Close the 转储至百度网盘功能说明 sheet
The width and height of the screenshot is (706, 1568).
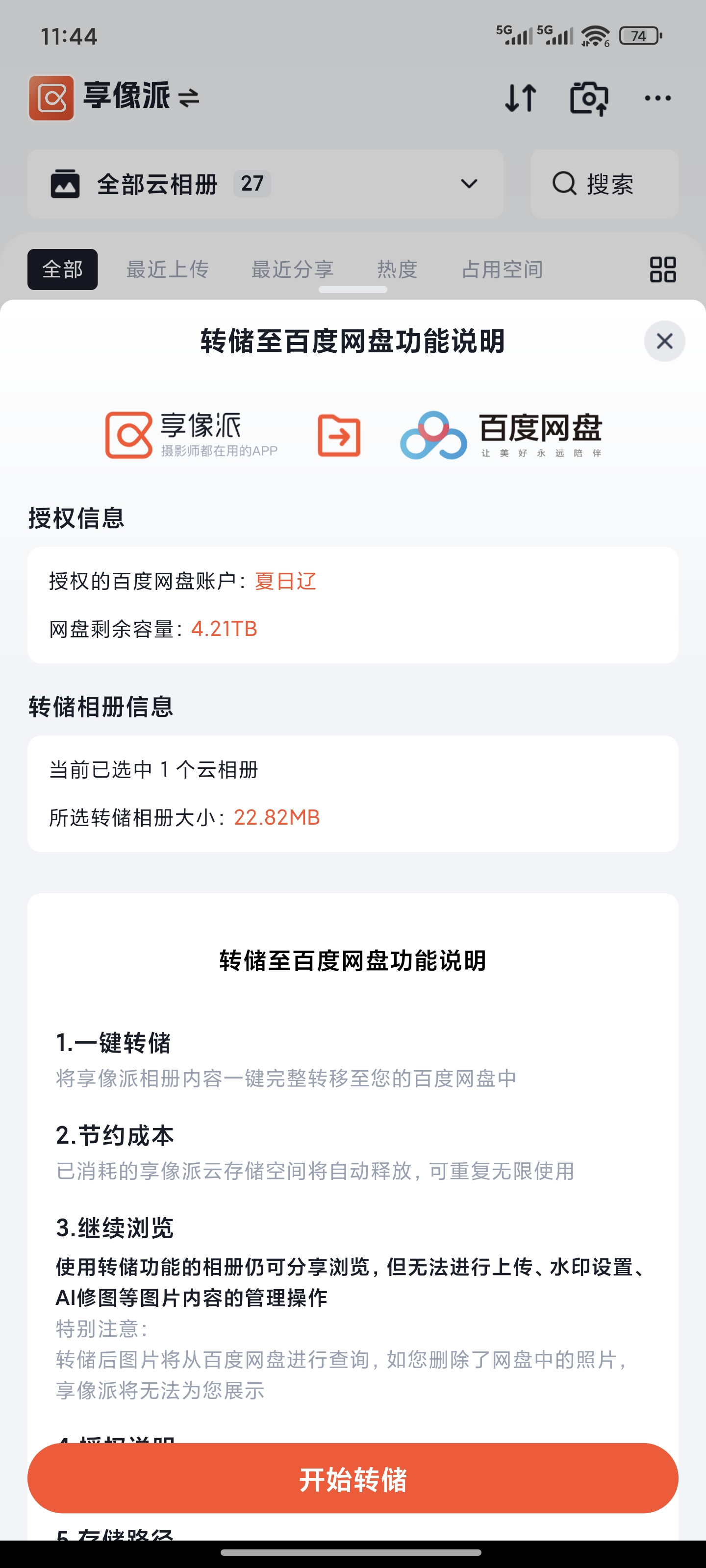[x=664, y=341]
